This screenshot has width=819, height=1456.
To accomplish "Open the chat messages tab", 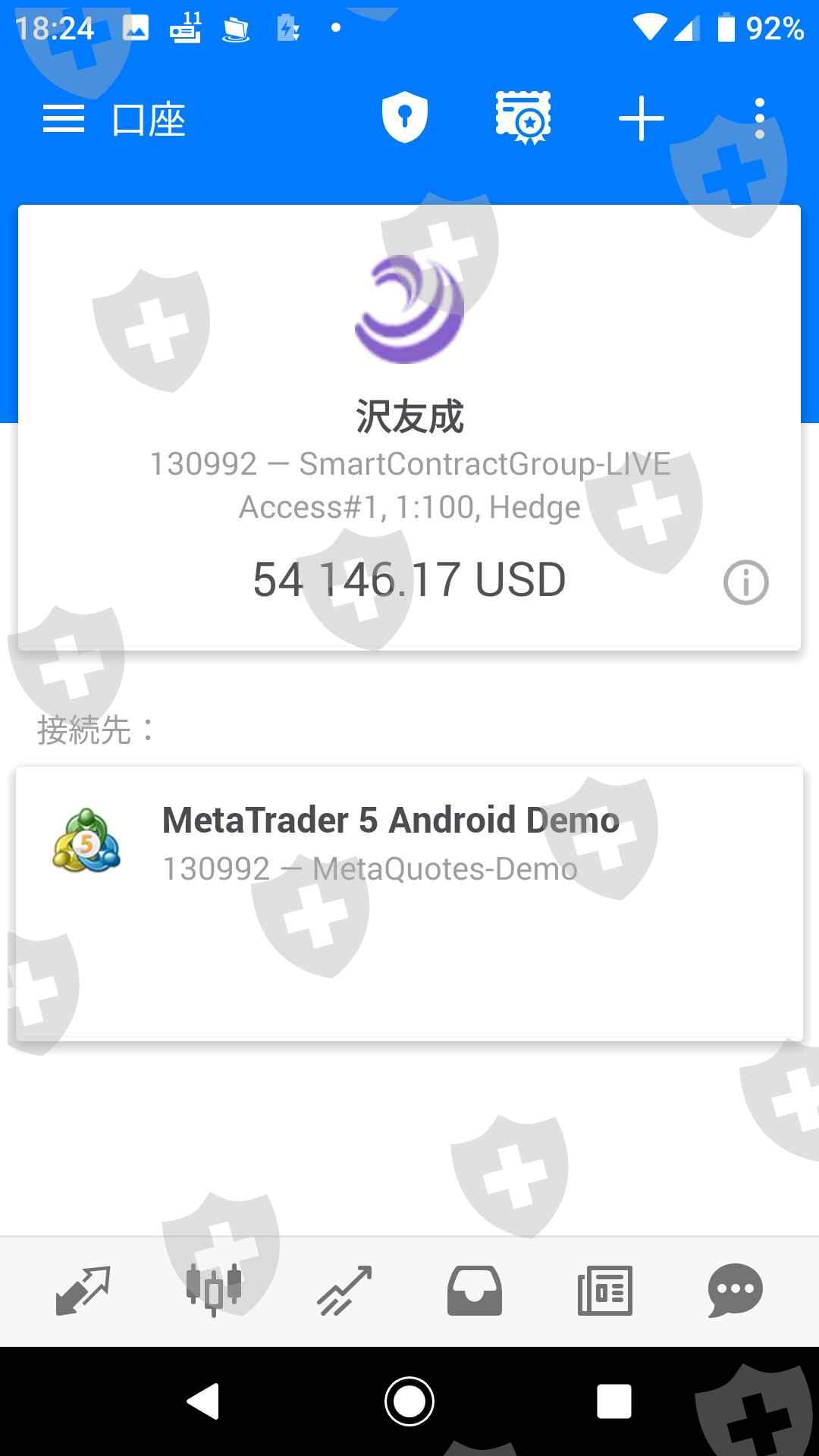I will click(735, 1290).
